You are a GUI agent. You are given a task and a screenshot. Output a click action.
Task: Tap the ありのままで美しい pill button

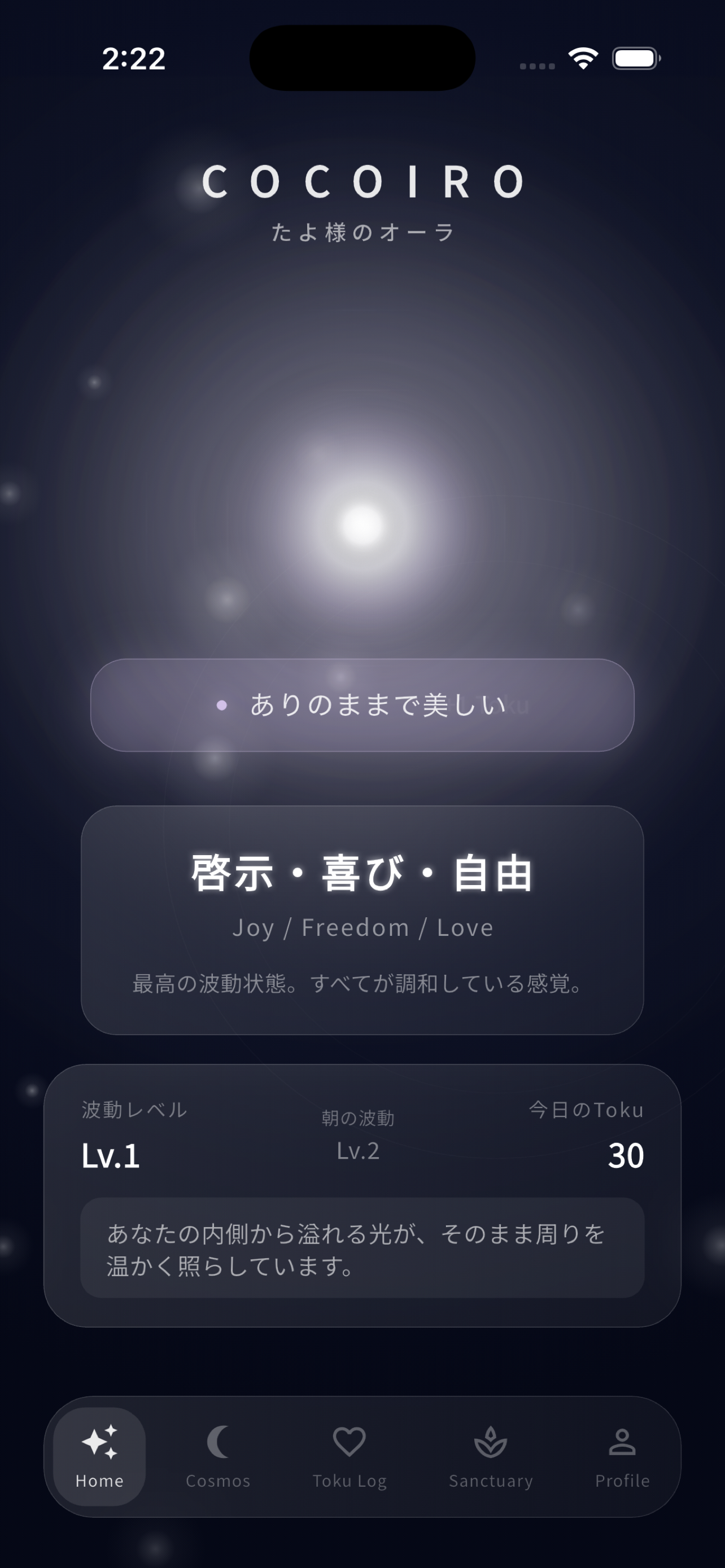[x=362, y=705]
